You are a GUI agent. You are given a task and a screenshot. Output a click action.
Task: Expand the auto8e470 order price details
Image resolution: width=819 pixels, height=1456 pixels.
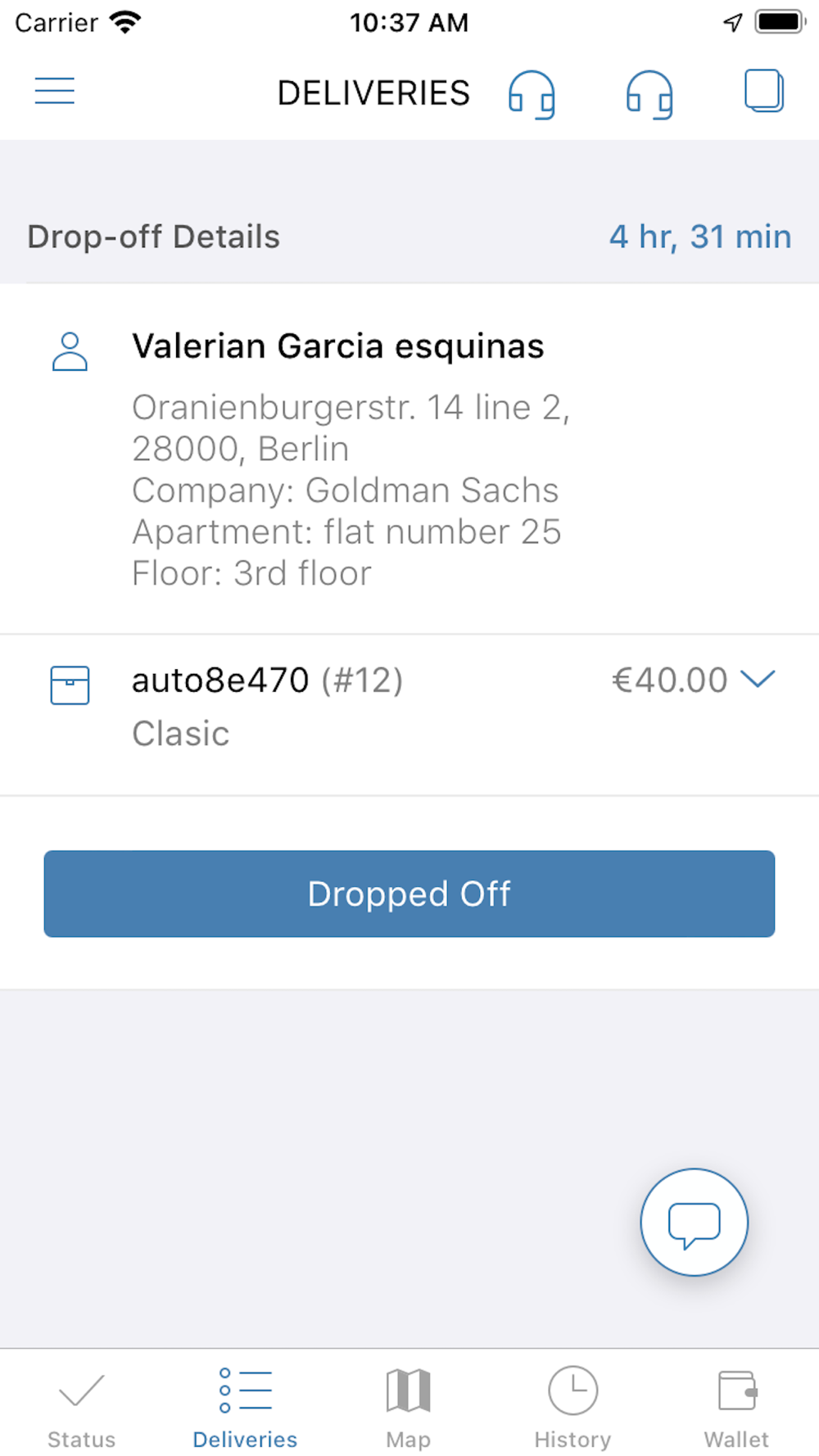point(758,679)
